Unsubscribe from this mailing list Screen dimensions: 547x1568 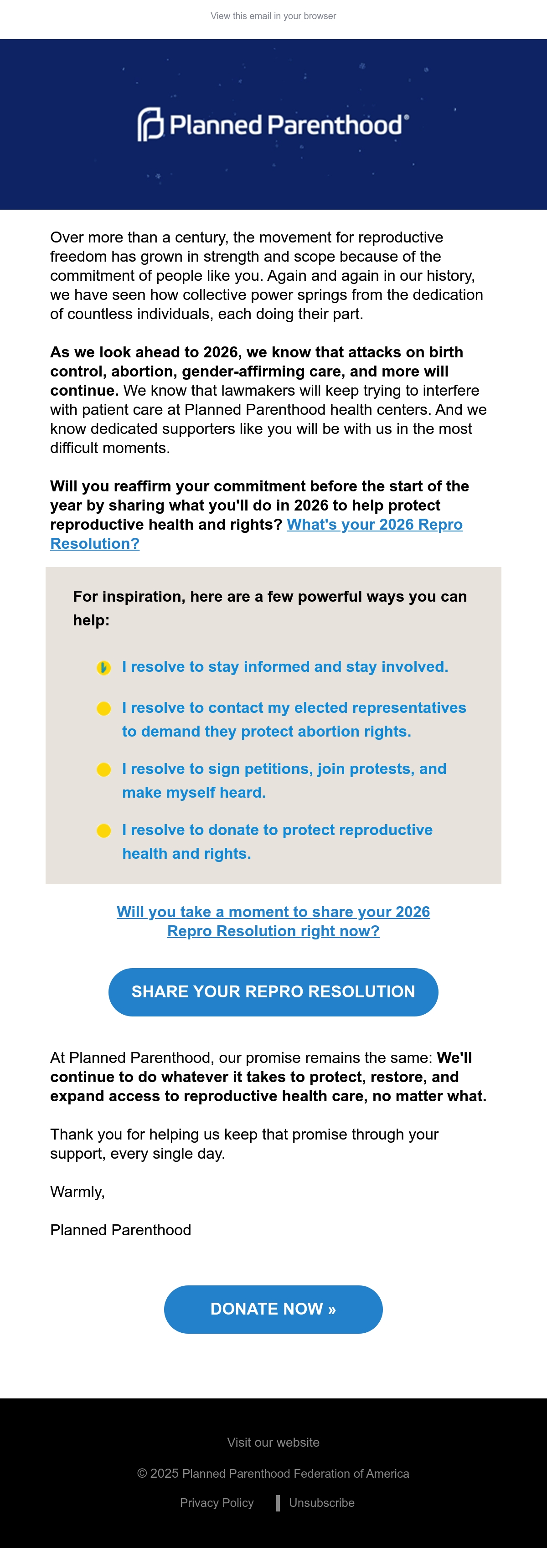coord(322,1502)
